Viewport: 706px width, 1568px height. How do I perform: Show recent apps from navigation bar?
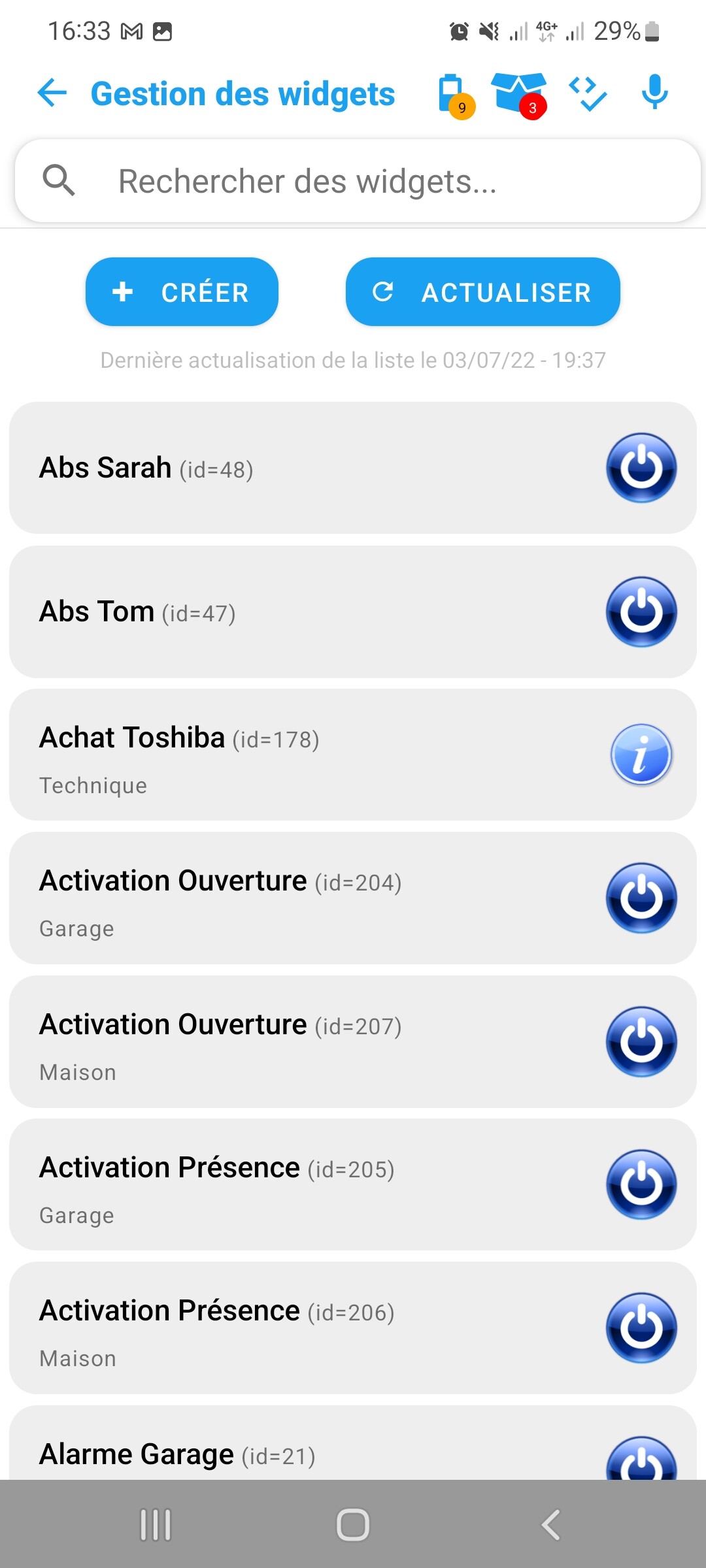coord(156,1525)
